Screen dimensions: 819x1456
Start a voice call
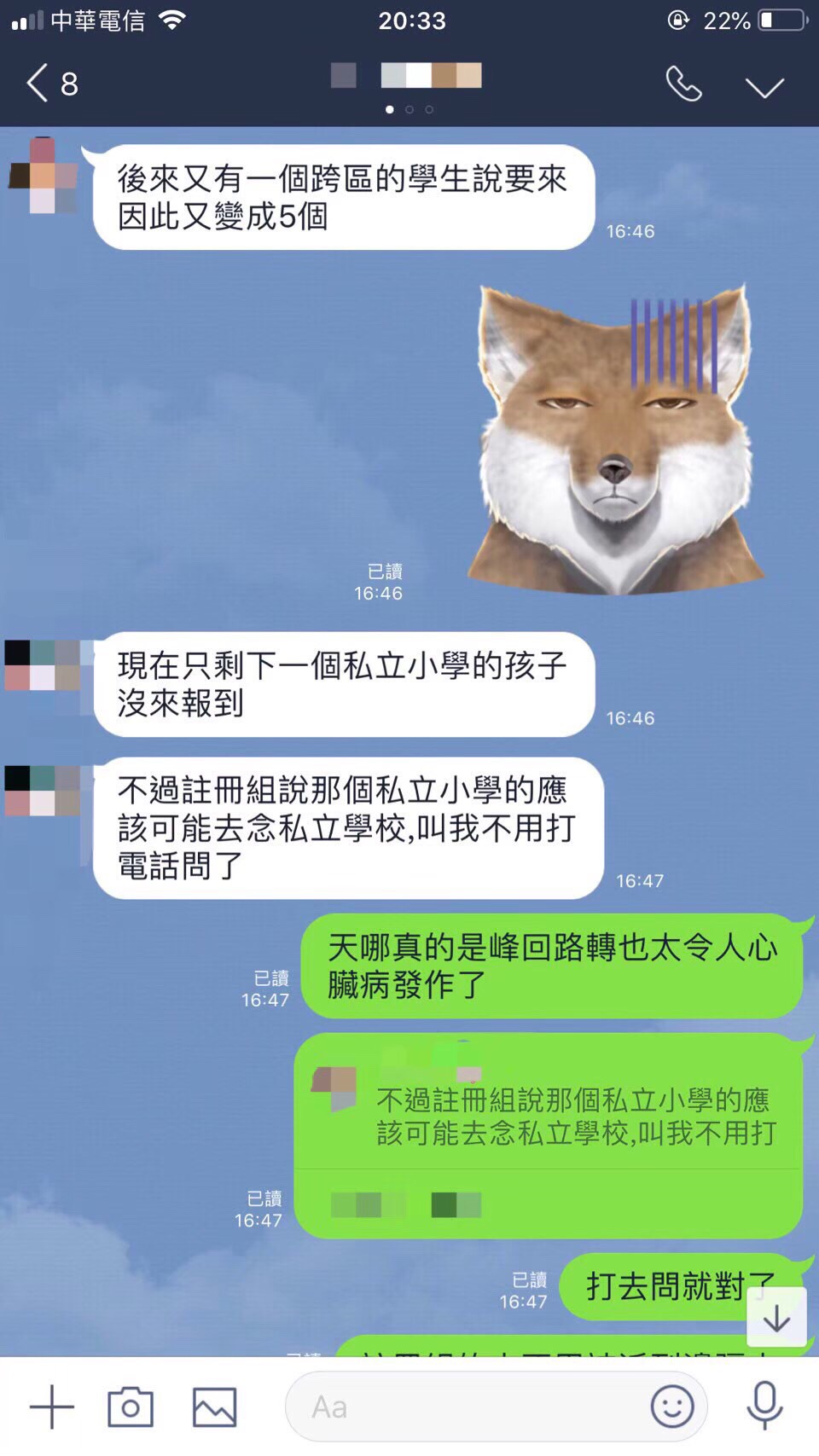683,84
